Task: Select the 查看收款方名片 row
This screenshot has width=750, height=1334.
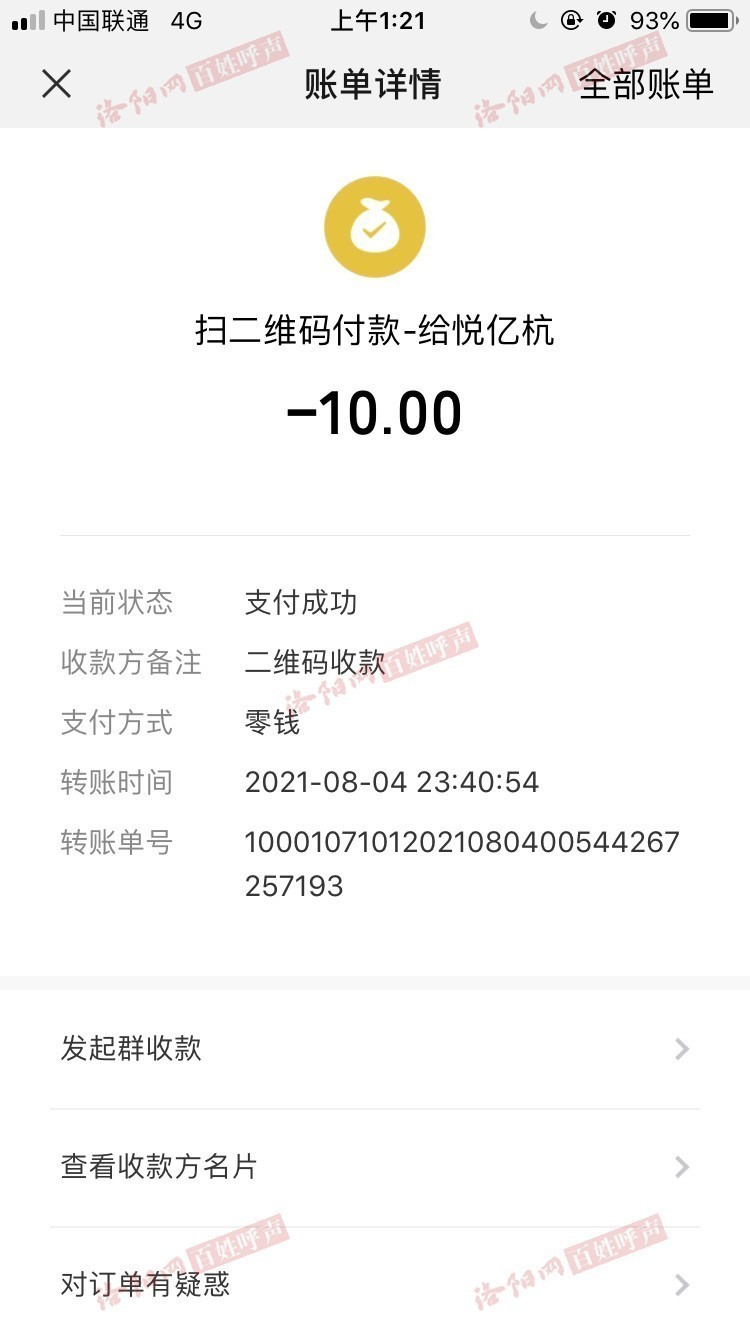Action: [x=375, y=1167]
